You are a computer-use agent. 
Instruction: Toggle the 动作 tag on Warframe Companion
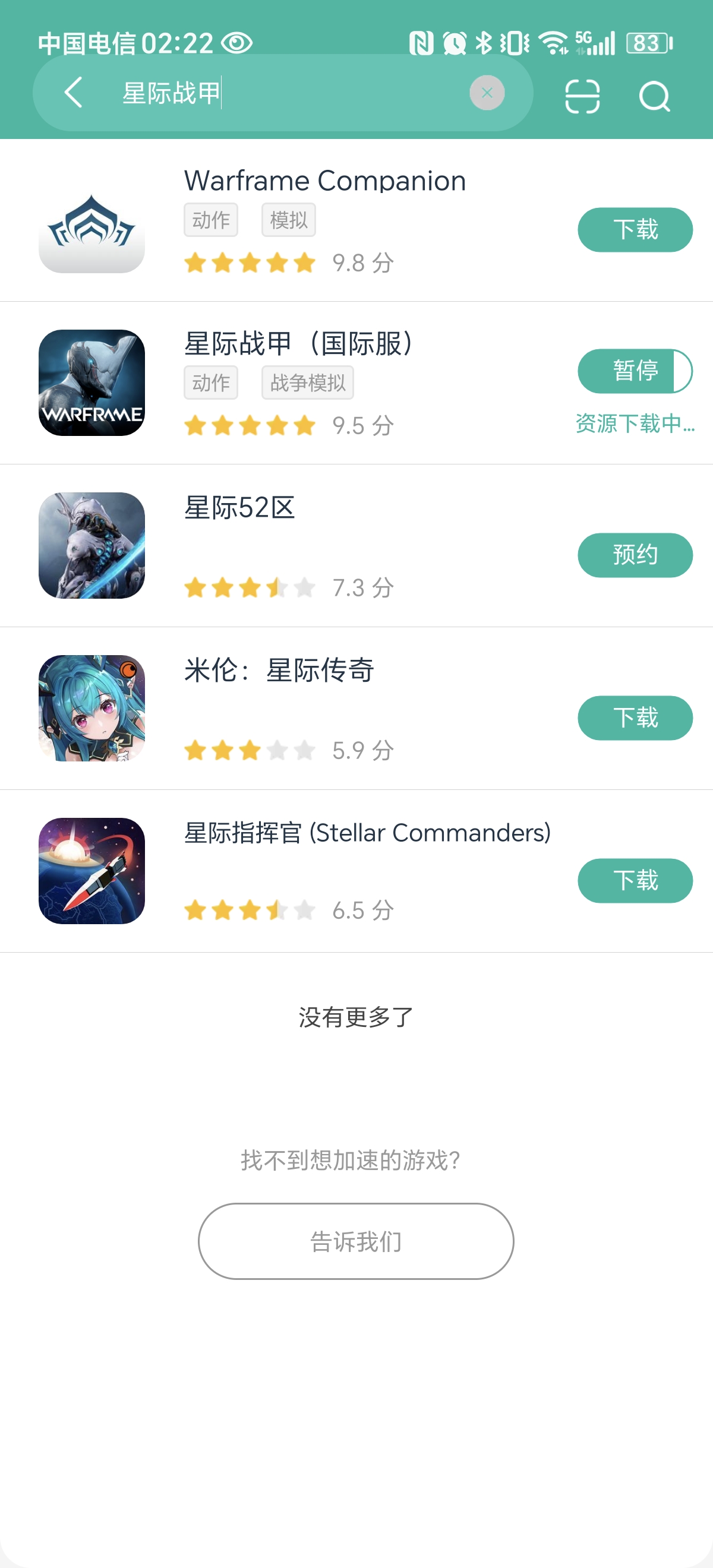[210, 220]
